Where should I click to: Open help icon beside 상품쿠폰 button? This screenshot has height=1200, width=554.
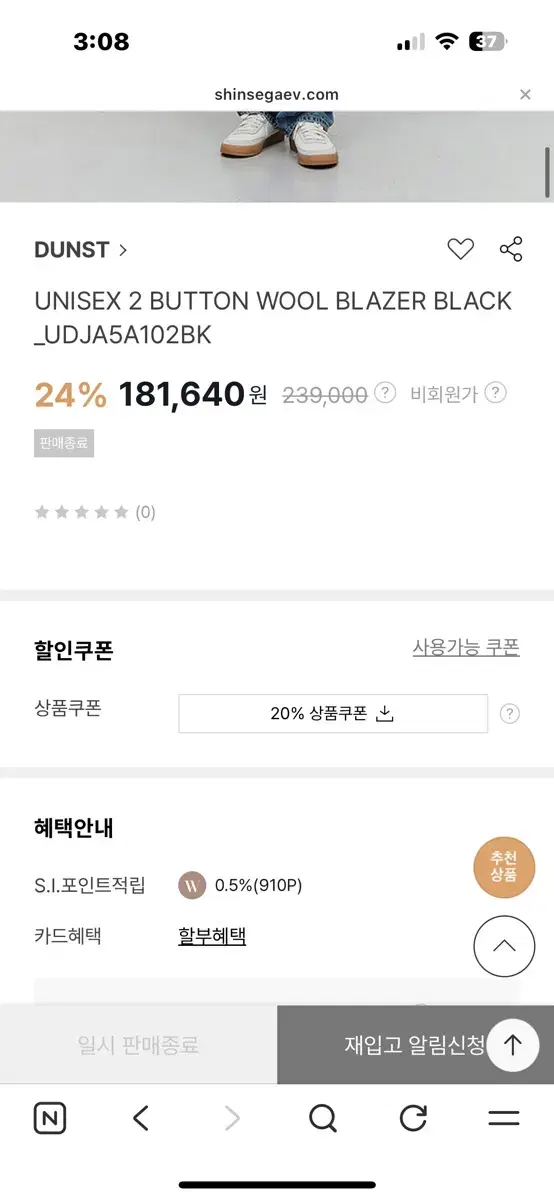pyautogui.click(x=510, y=713)
